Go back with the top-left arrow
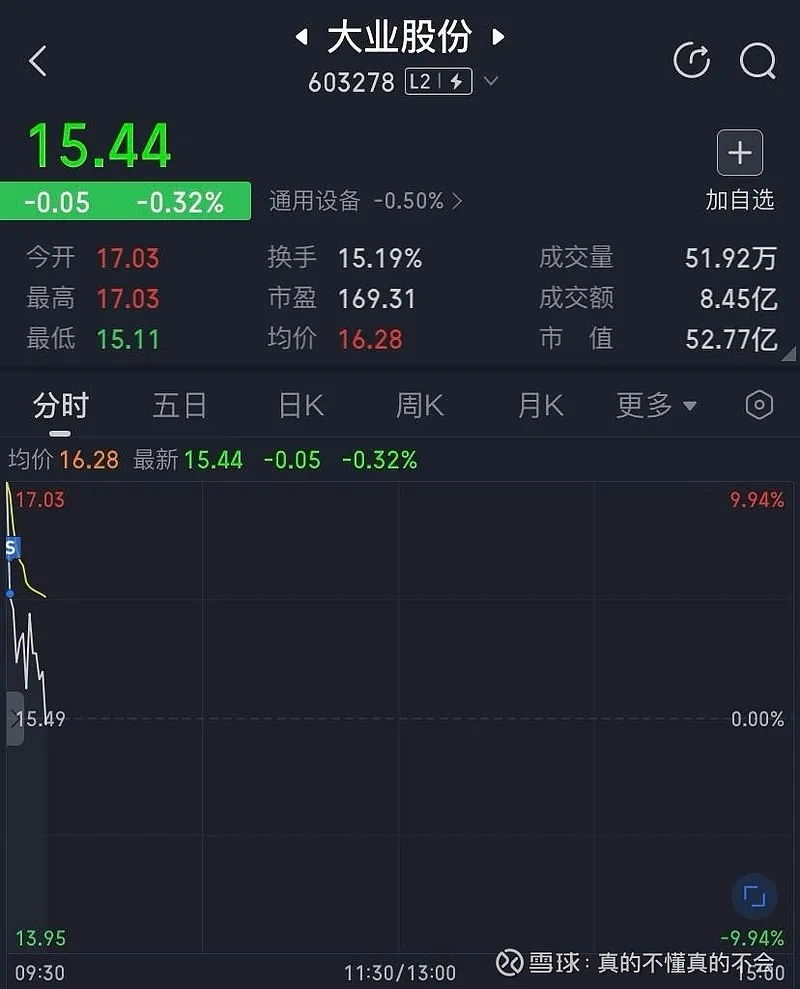 coord(38,61)
